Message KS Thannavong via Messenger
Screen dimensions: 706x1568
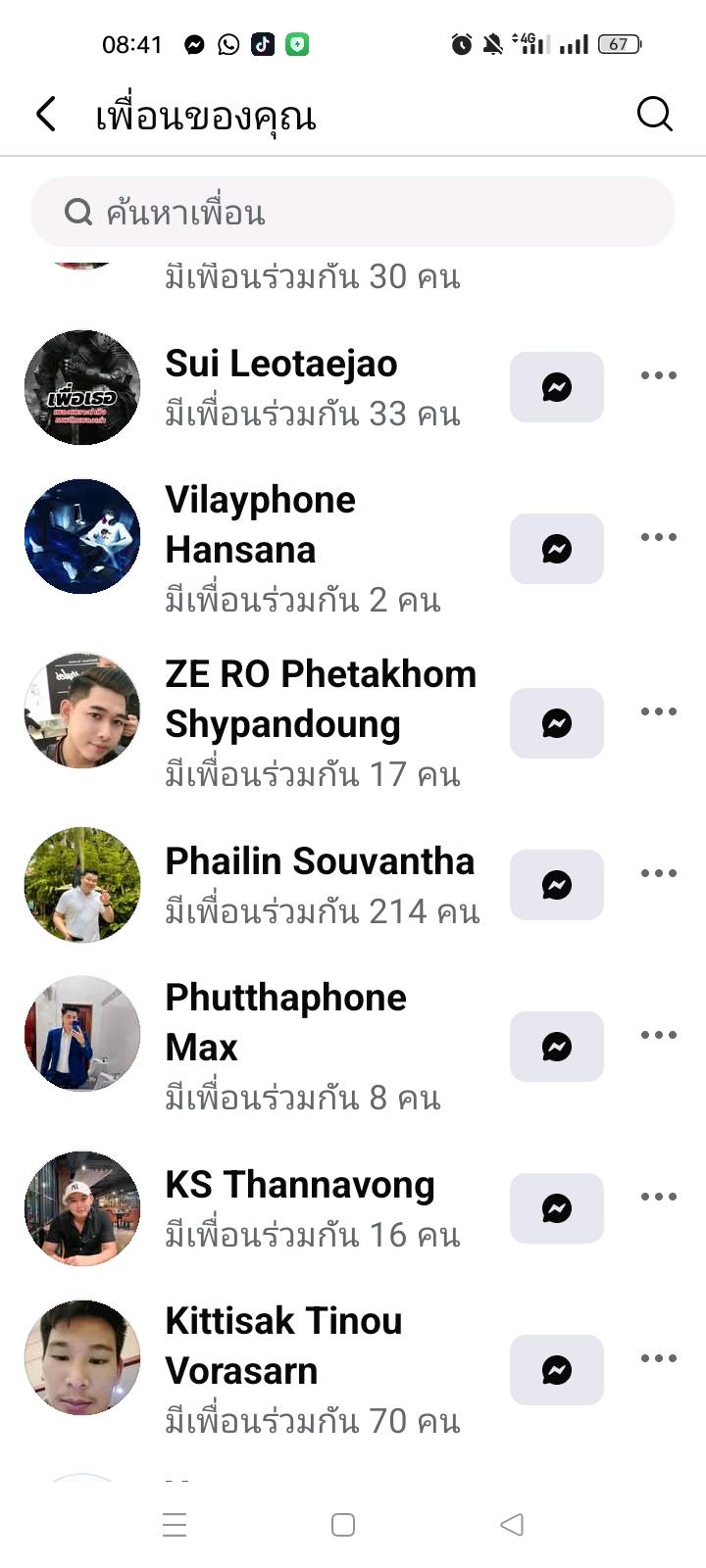click(556, 1208)
